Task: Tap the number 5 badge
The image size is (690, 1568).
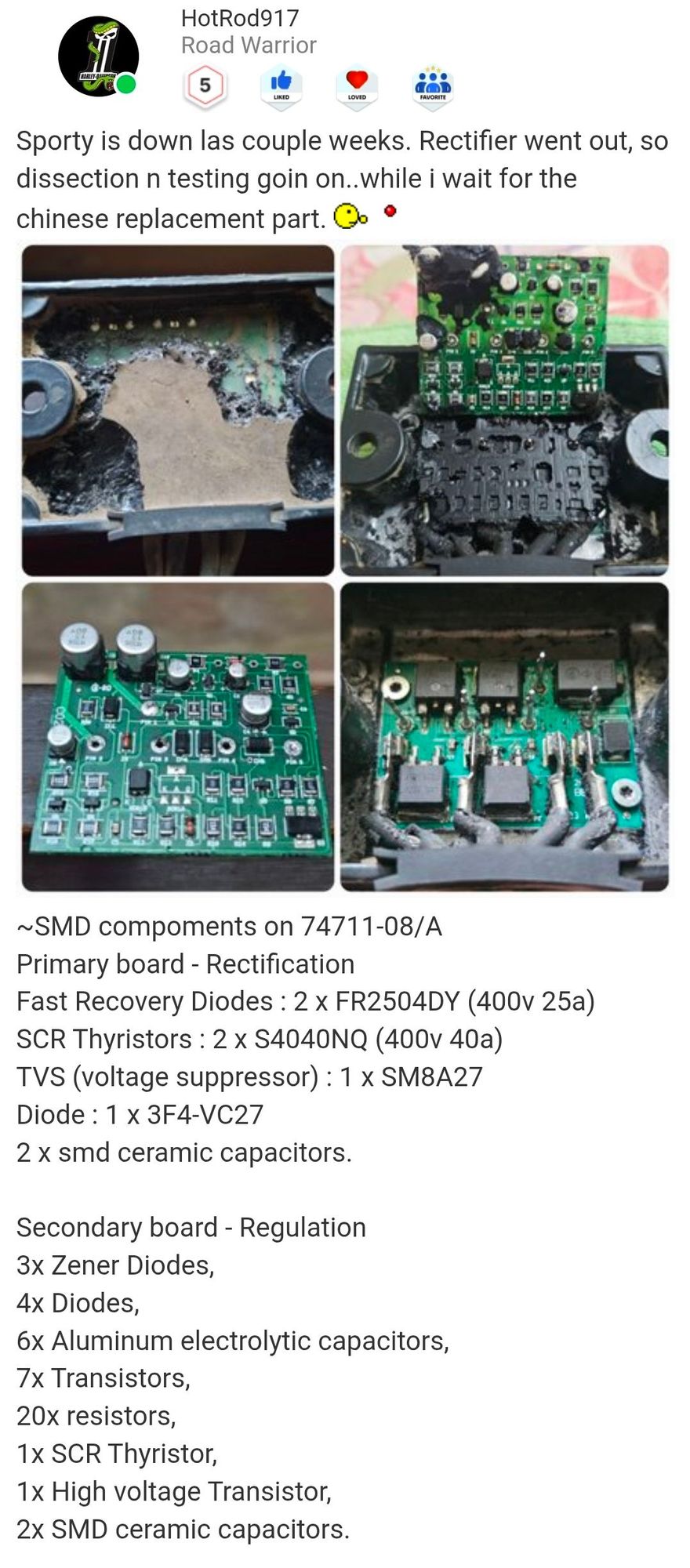Action: pyautogui.click(x=205, y=85)
